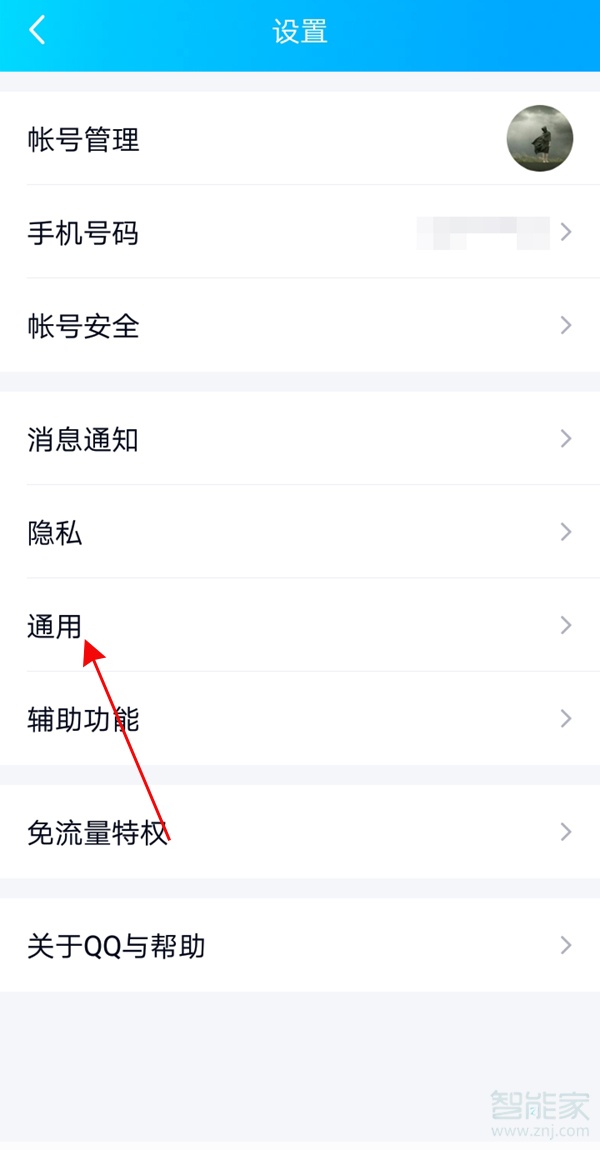This screenshot has width=600, height=1150.
Task: Select the 通用 settings row
Action: click(x=300, y=626)
